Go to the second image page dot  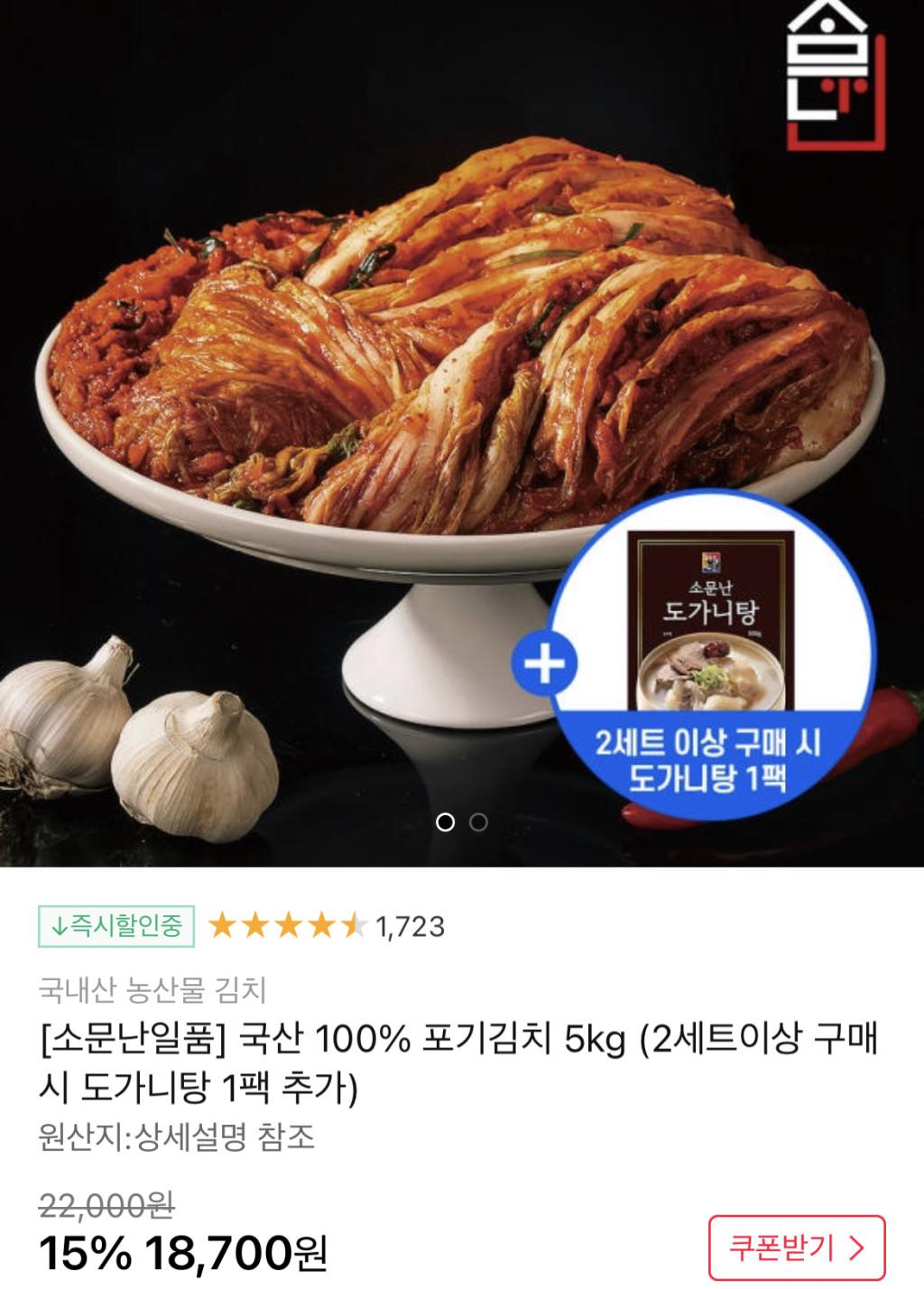point(479,822)
